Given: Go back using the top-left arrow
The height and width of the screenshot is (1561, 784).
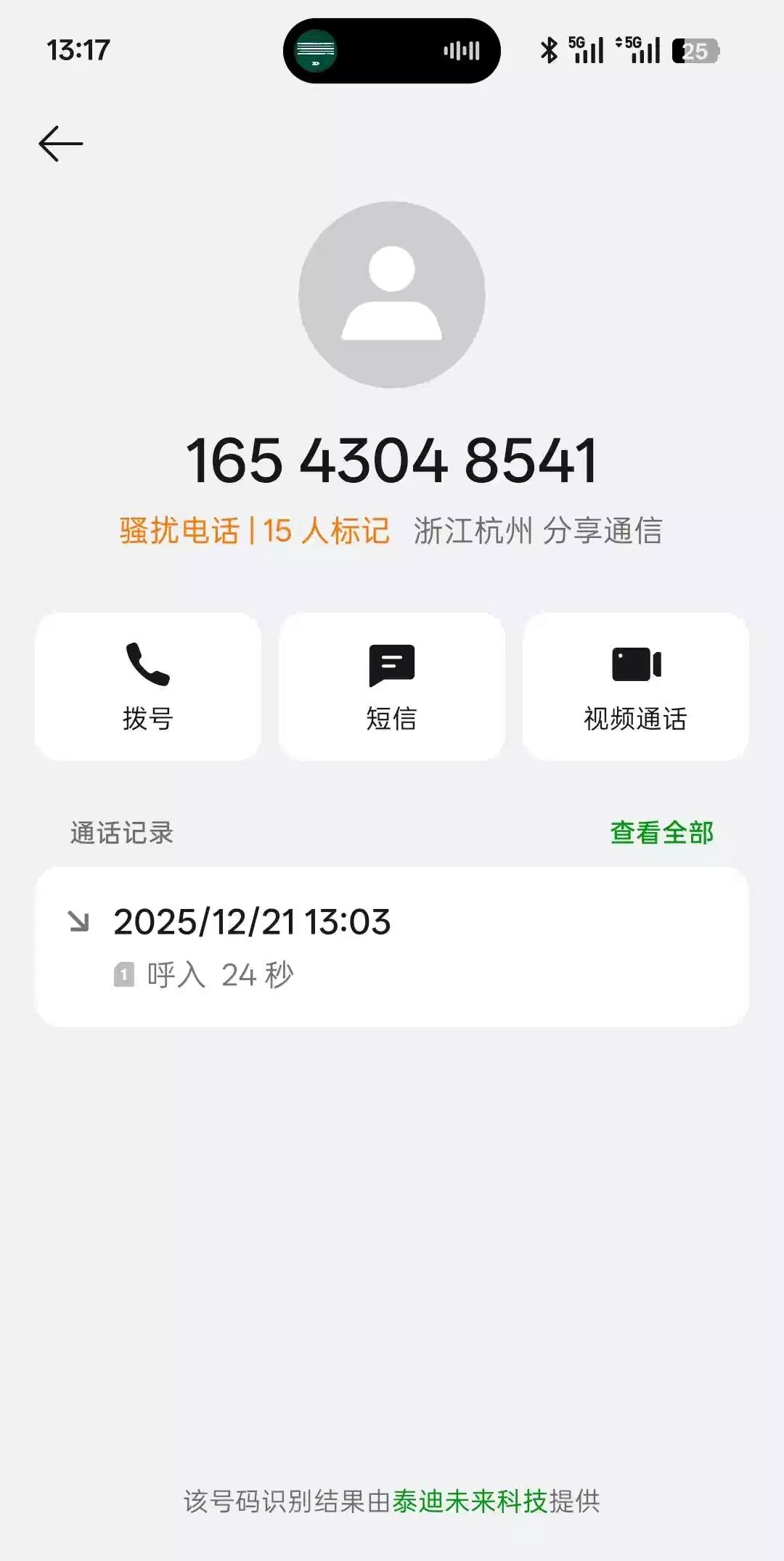Looking at the screenshot, I should pos(61,144).
